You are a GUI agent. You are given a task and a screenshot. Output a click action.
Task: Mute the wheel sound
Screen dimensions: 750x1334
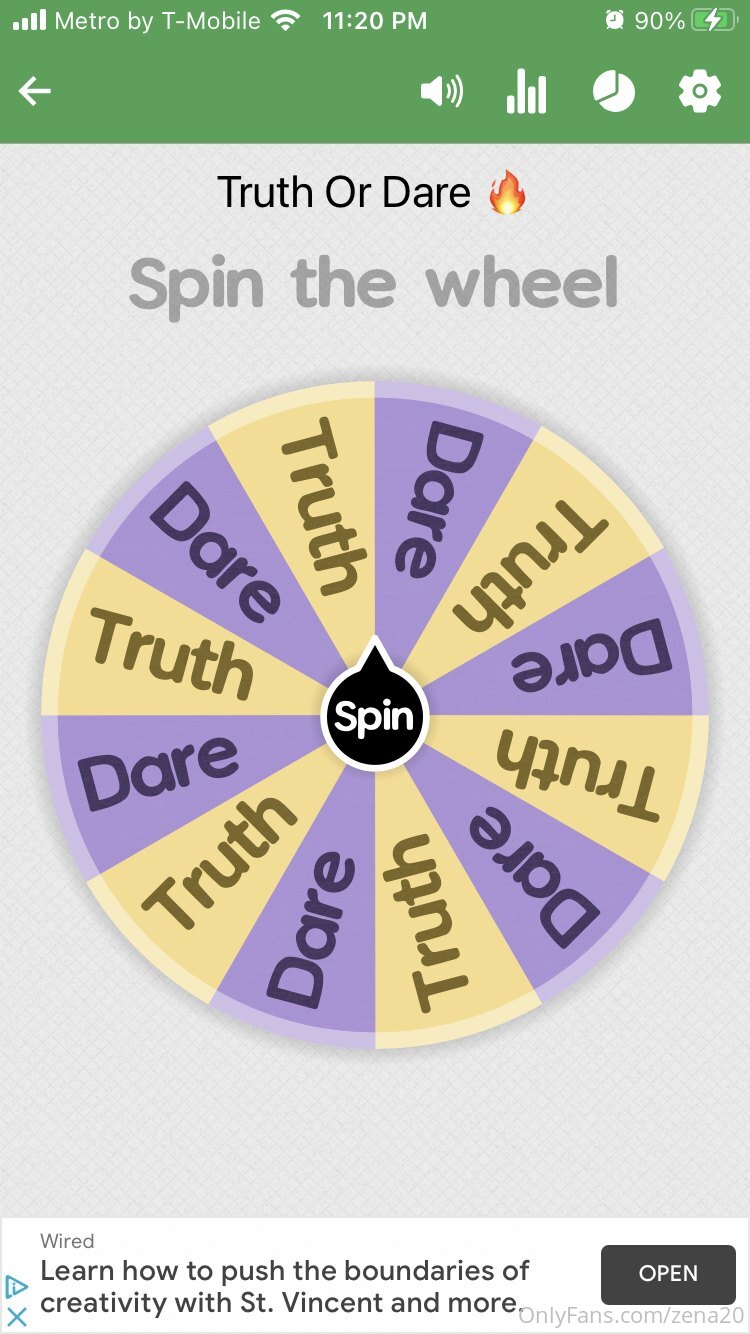click(442, 93)
